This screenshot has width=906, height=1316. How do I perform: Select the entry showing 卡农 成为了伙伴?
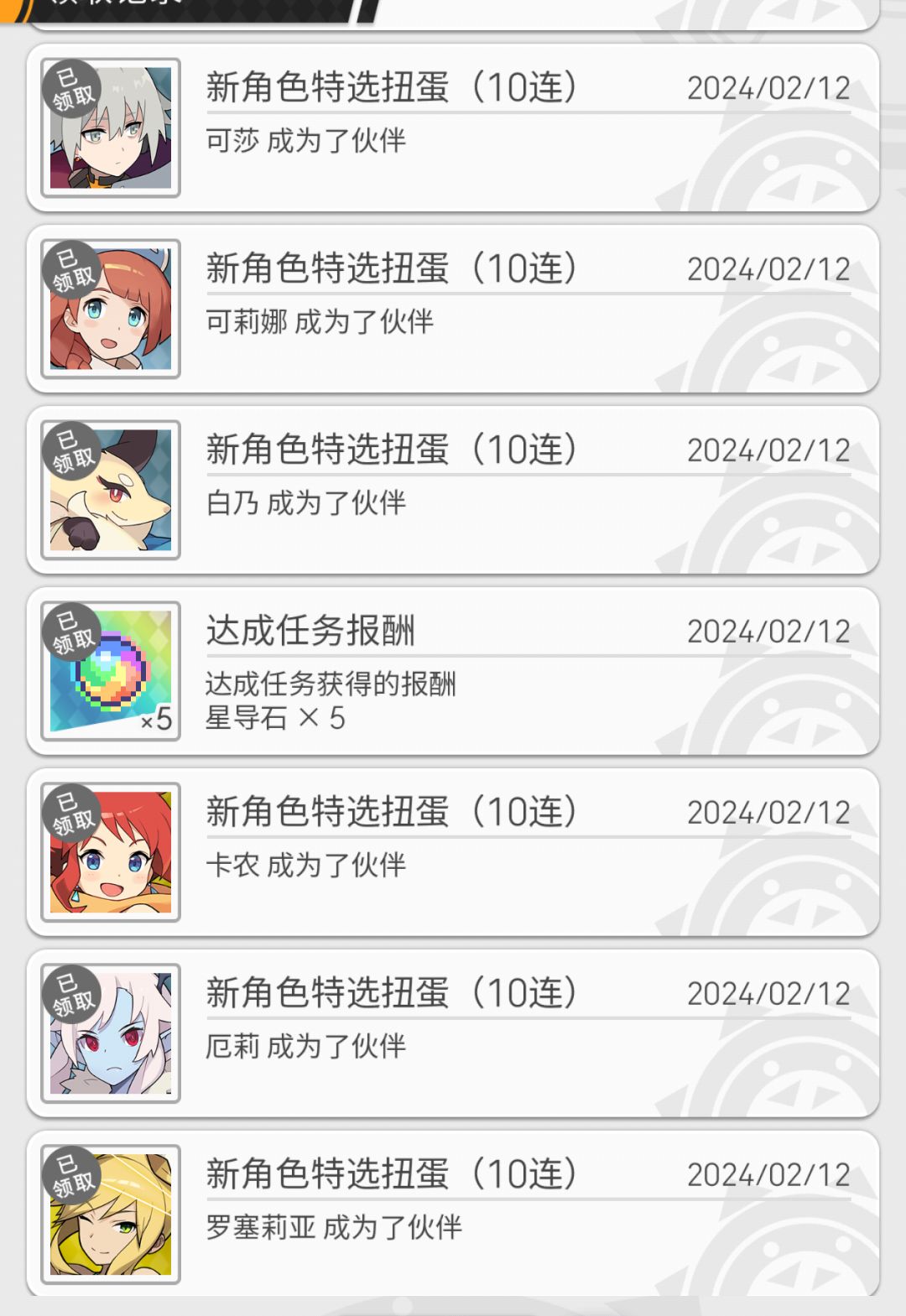pyautogui.click(x=453, y=850)
